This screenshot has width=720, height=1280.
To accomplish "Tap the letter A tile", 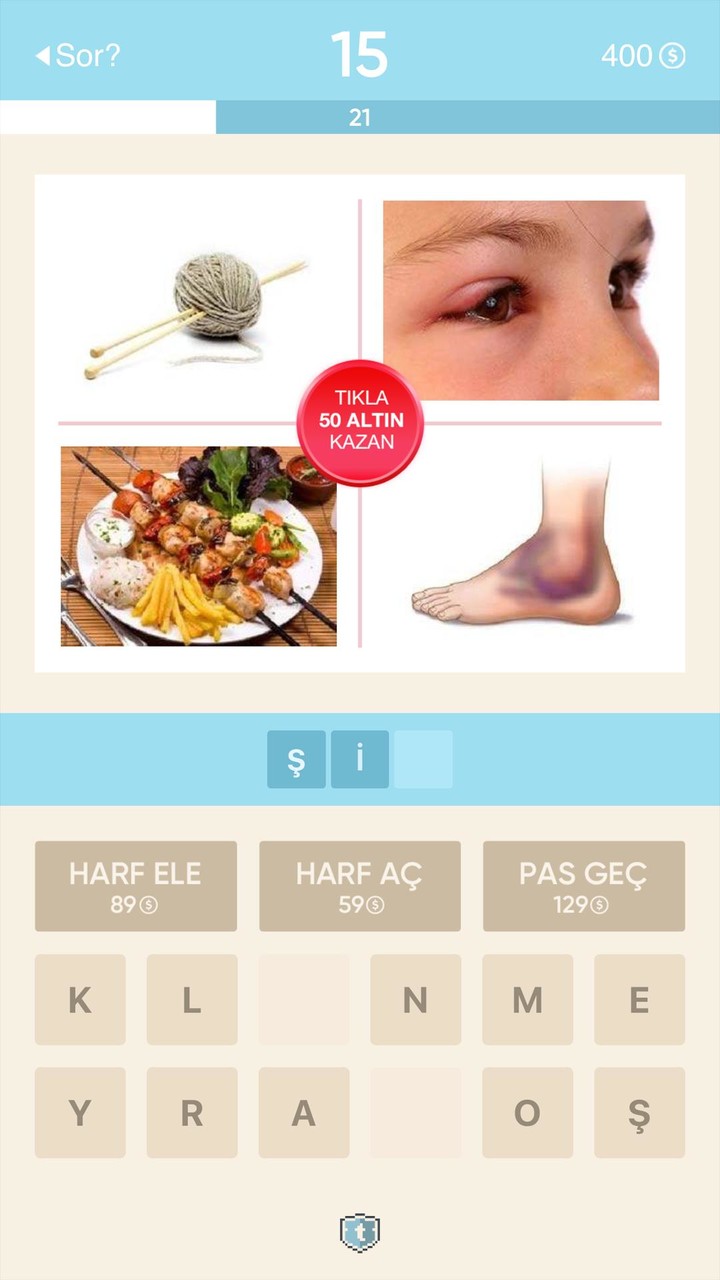I will [x=304, y=1113].
